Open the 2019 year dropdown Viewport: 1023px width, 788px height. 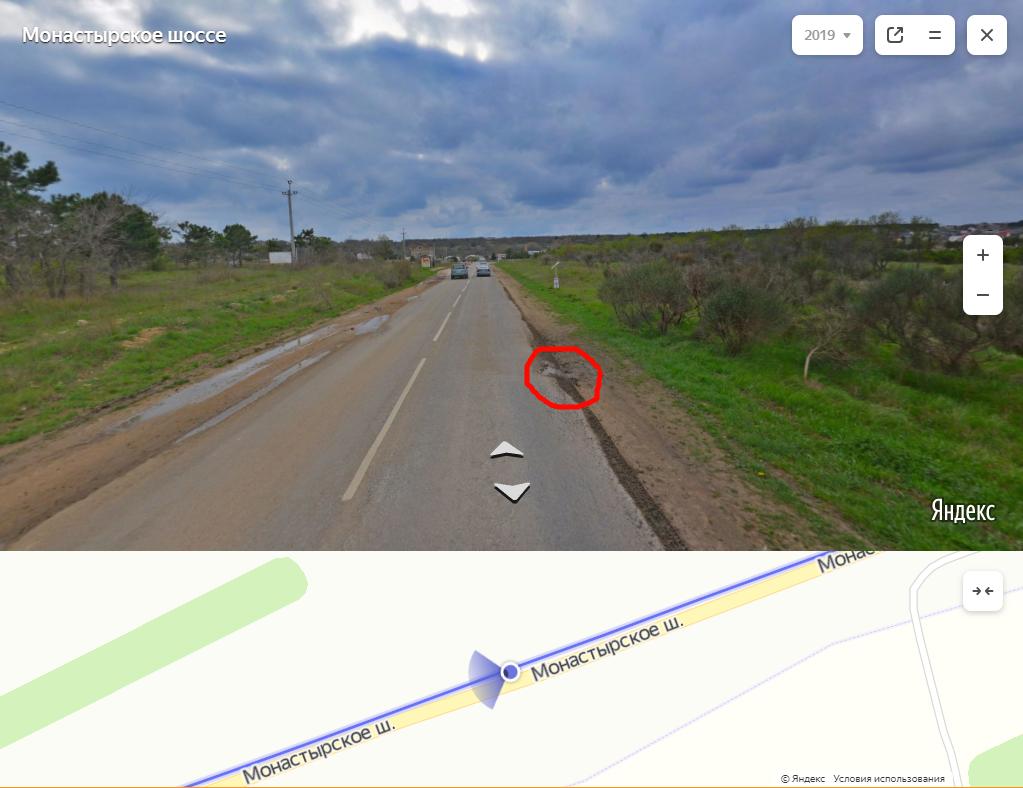coord(827,35)
